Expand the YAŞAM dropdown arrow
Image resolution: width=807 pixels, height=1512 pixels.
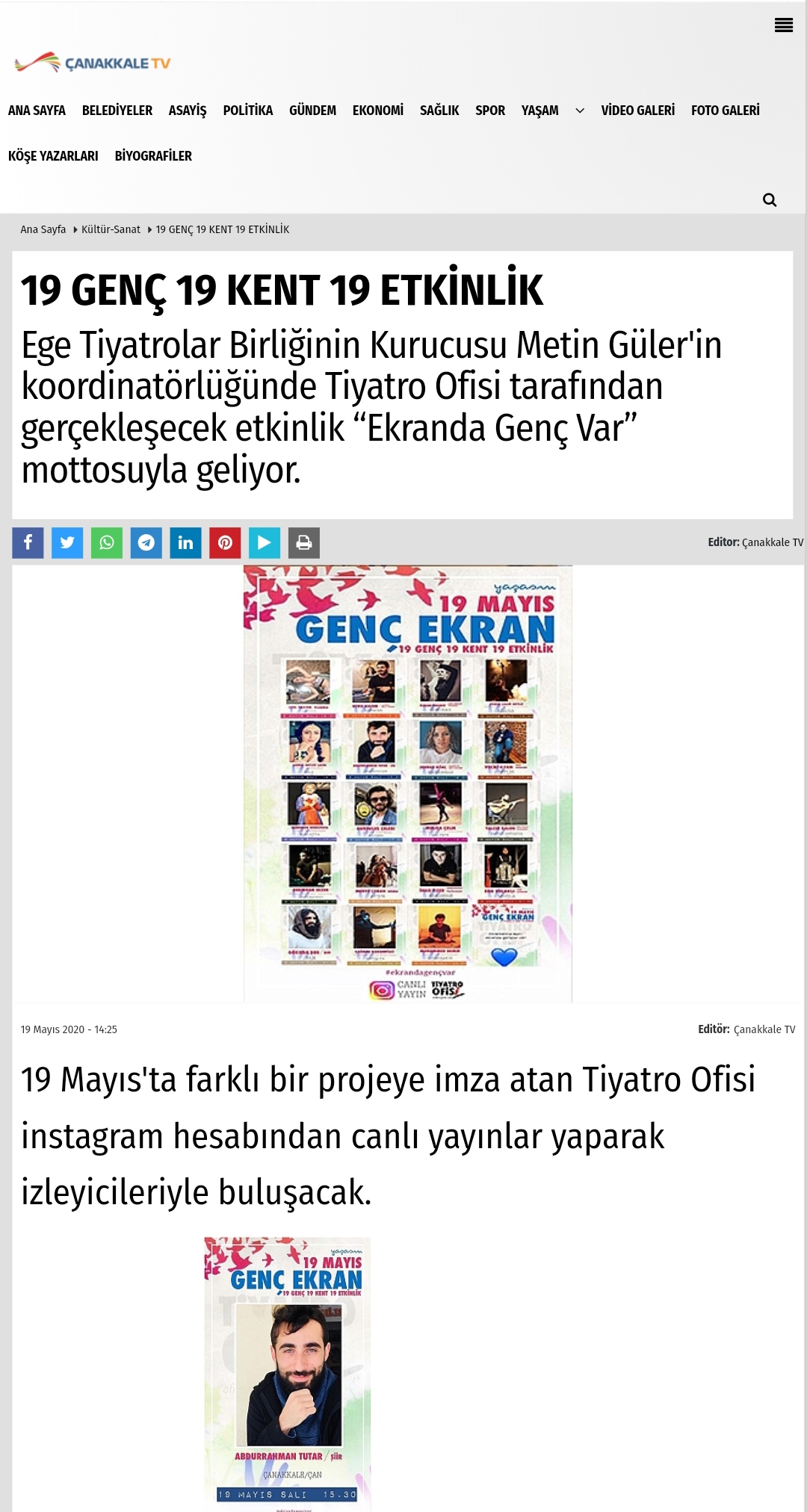click(580, 111)
